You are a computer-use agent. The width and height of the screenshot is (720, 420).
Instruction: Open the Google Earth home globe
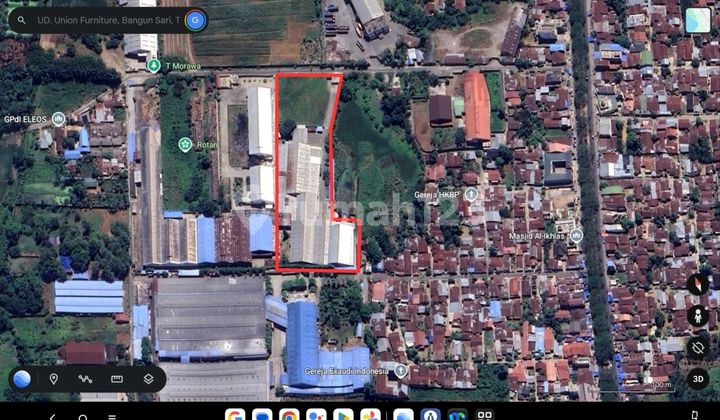22,379
